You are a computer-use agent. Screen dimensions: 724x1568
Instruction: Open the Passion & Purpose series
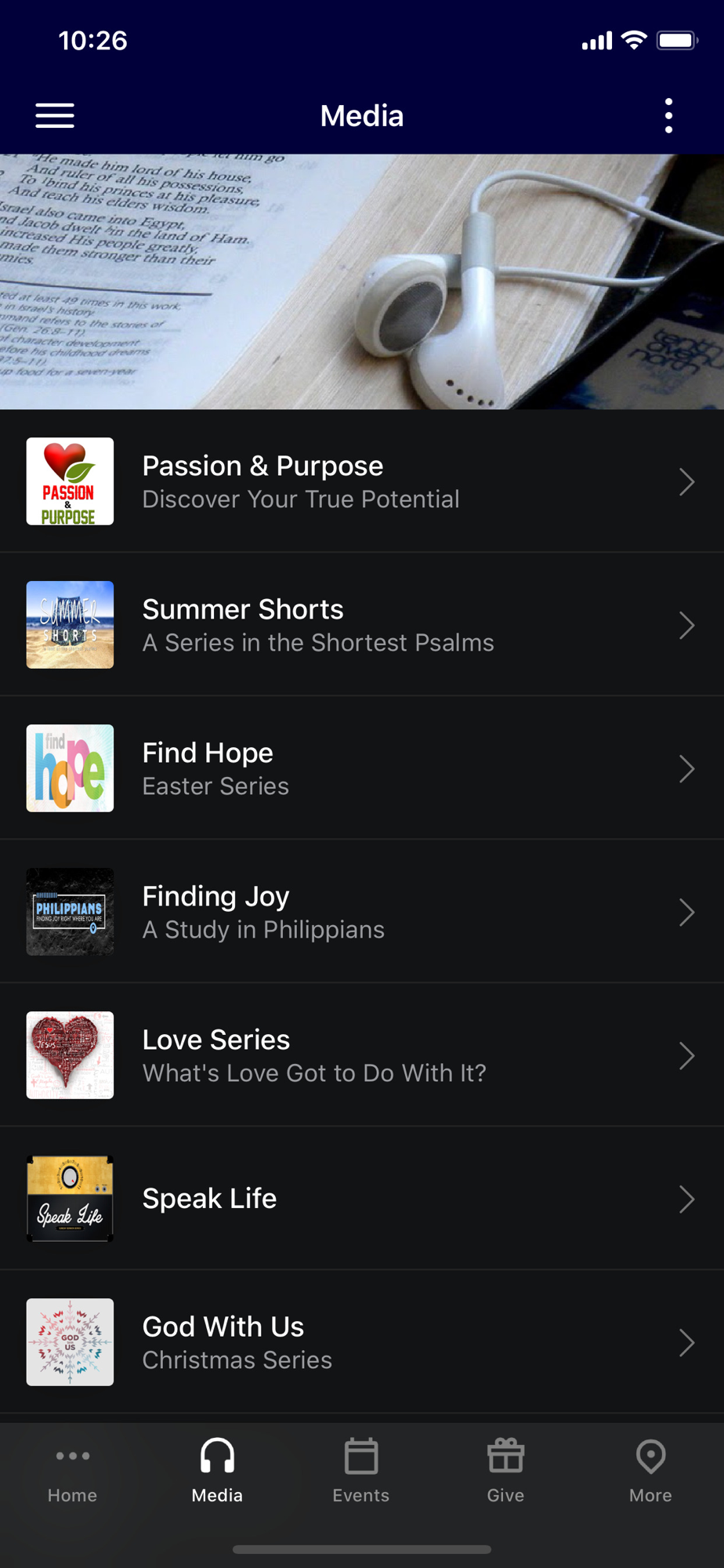pos(360,481)
